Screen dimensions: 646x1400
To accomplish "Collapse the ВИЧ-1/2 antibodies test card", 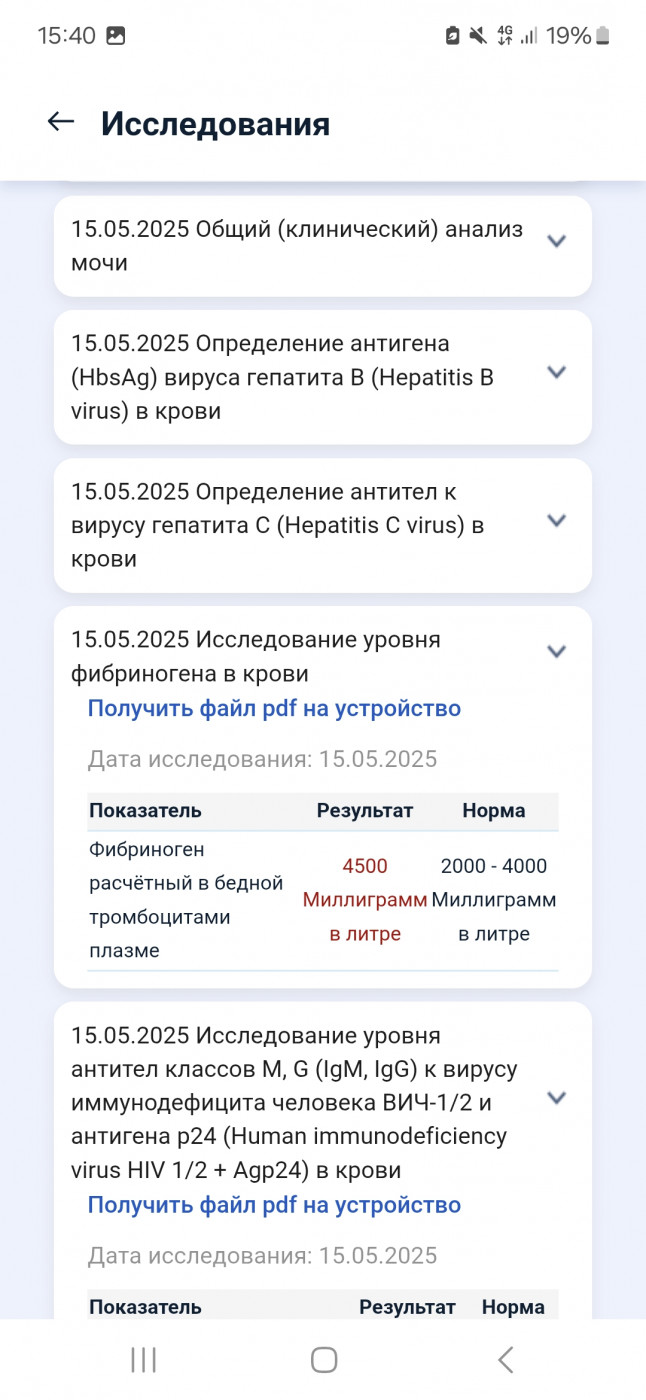I will click(557, 1098).
